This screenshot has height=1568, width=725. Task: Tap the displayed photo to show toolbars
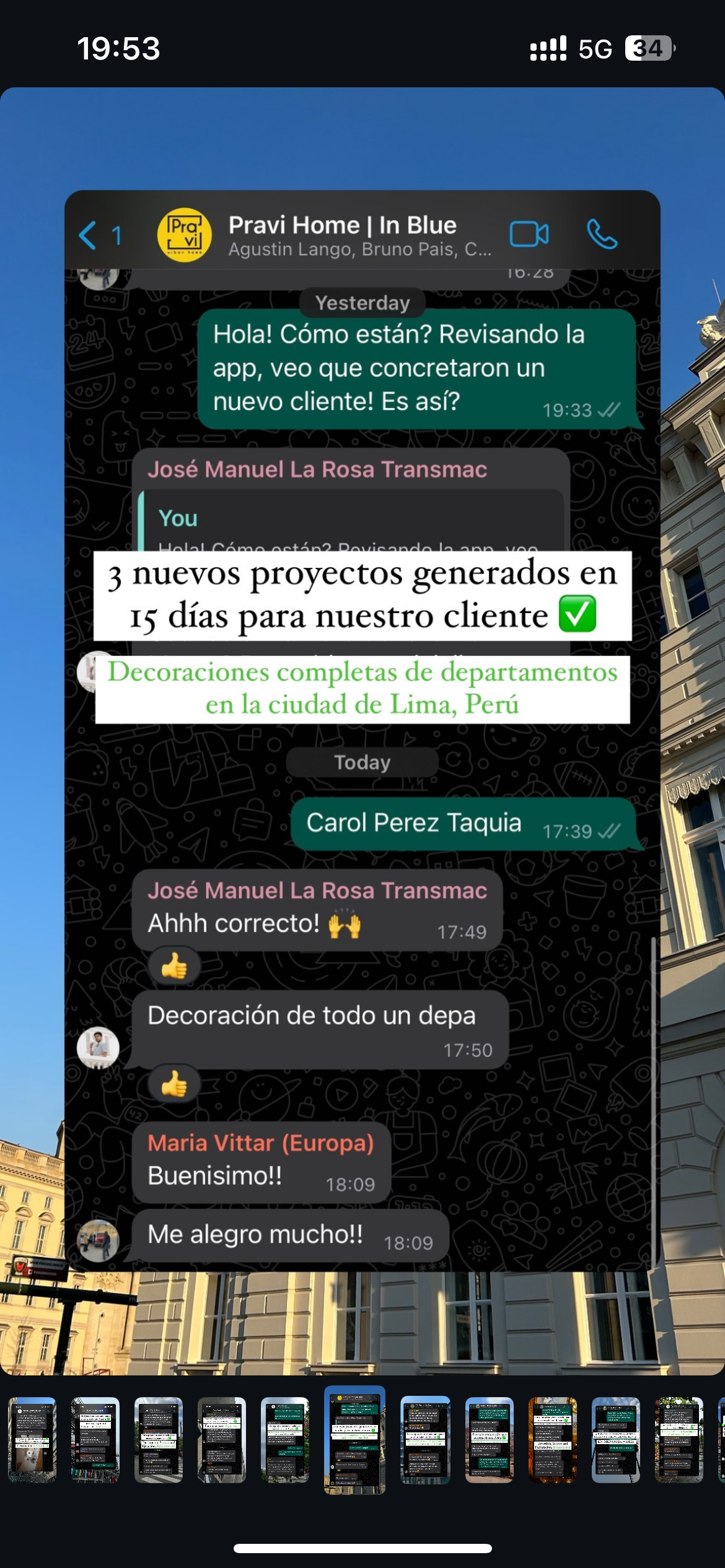362,731
